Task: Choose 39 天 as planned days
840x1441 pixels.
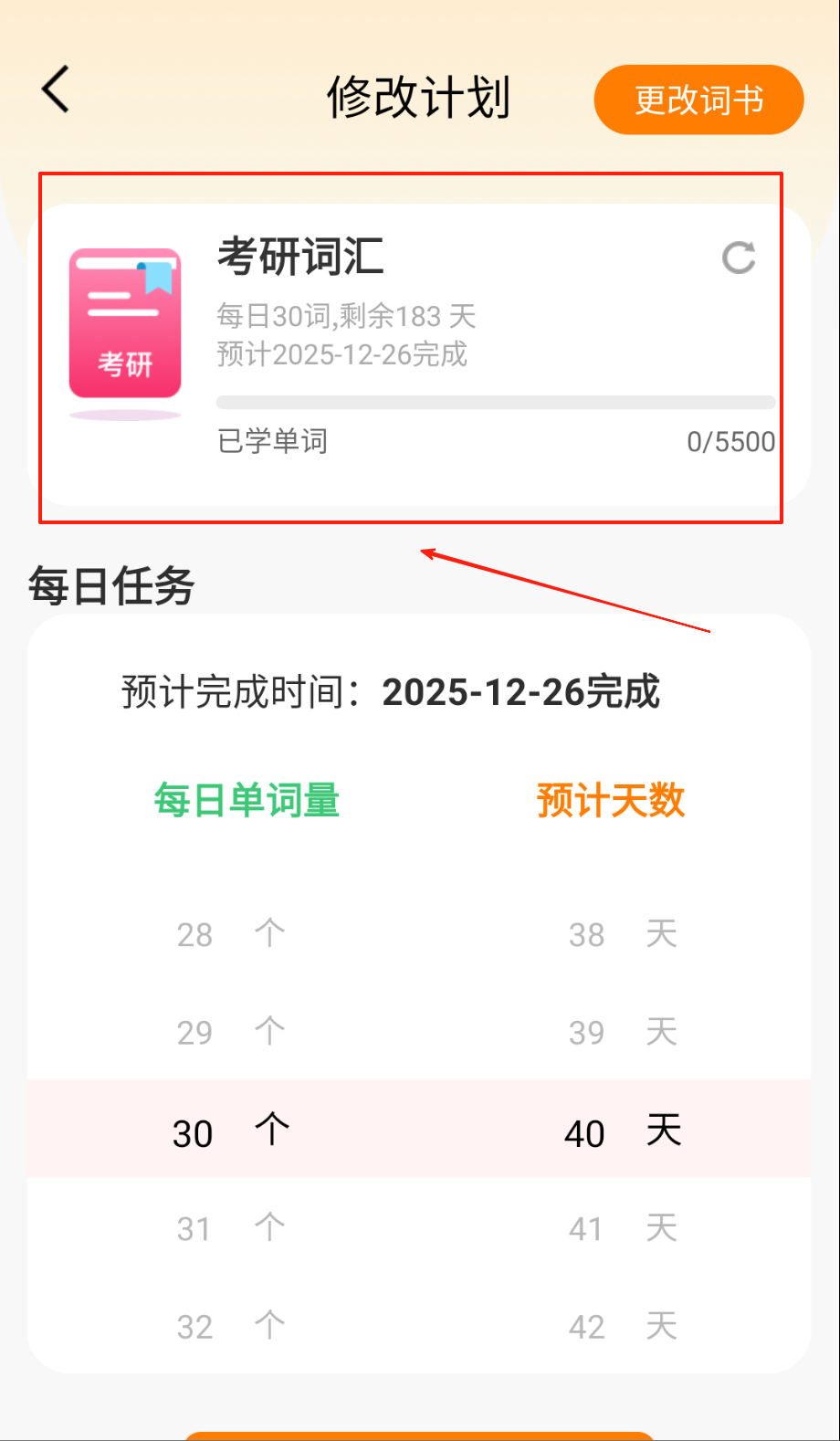Action: [622, 1032]
